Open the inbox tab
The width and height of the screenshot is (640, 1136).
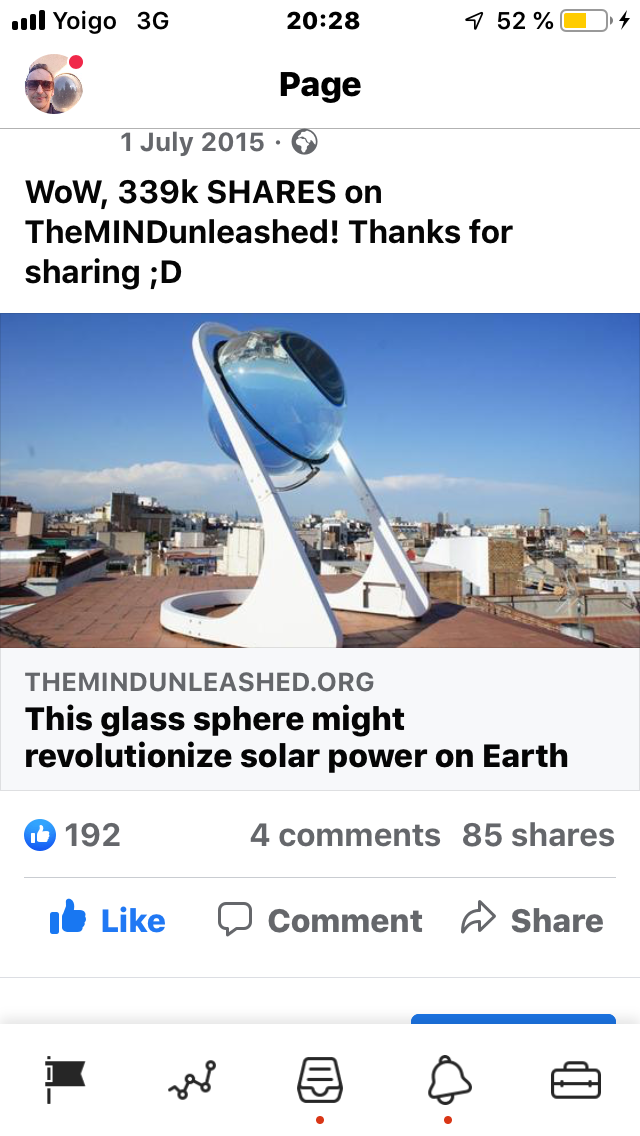[x=320, y=1080]
